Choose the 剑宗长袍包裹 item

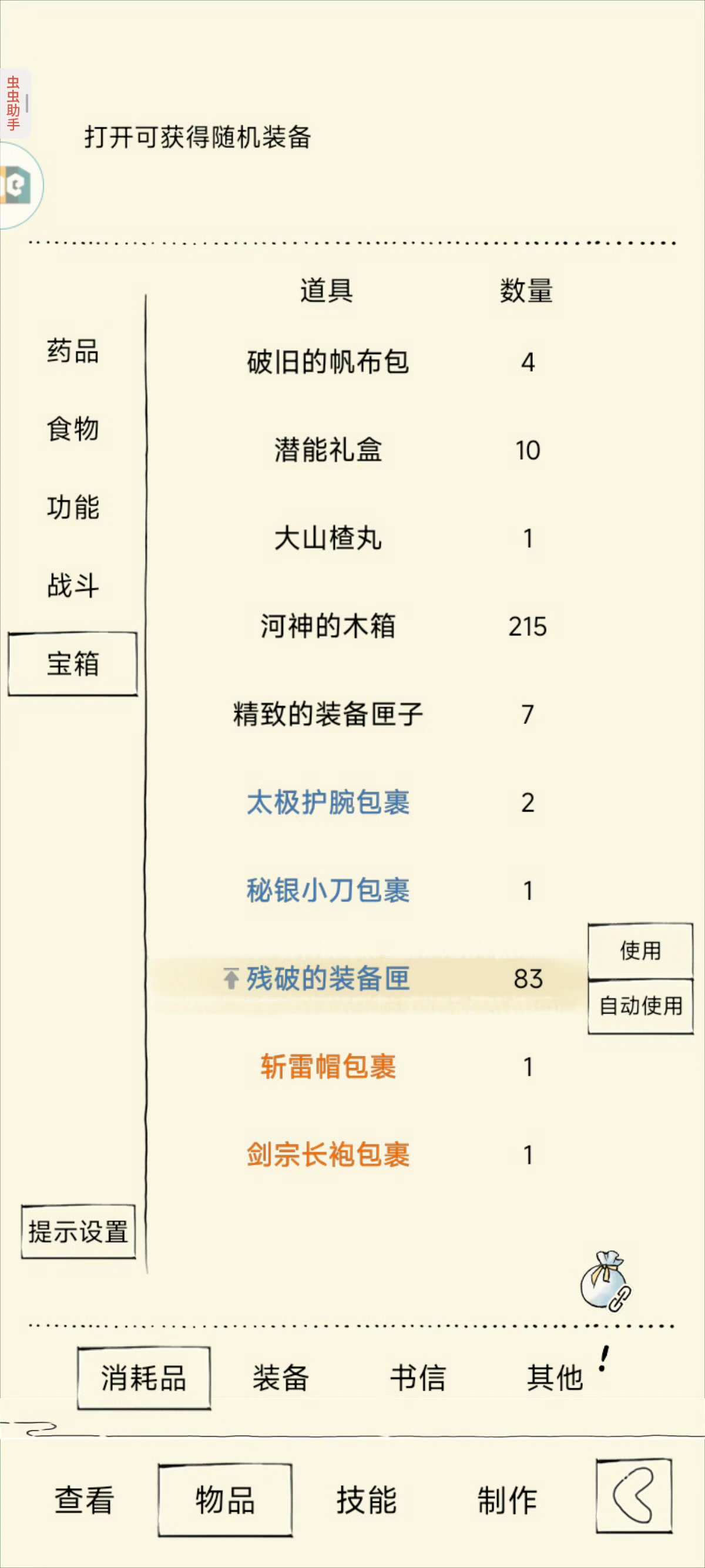328,1154
